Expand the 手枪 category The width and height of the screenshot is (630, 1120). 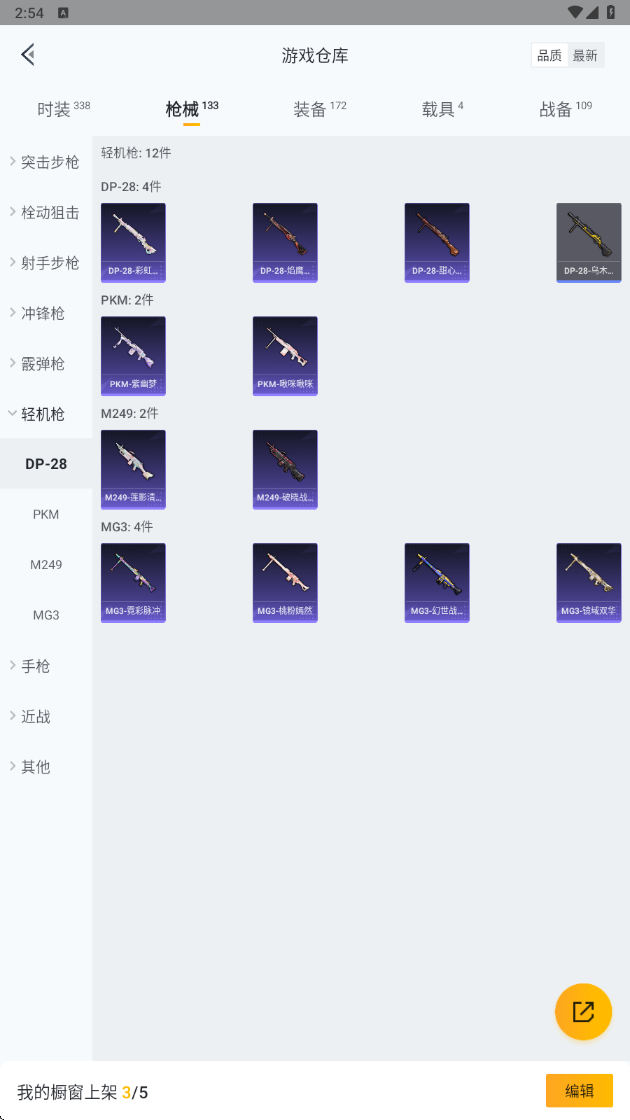click(46, 666)
